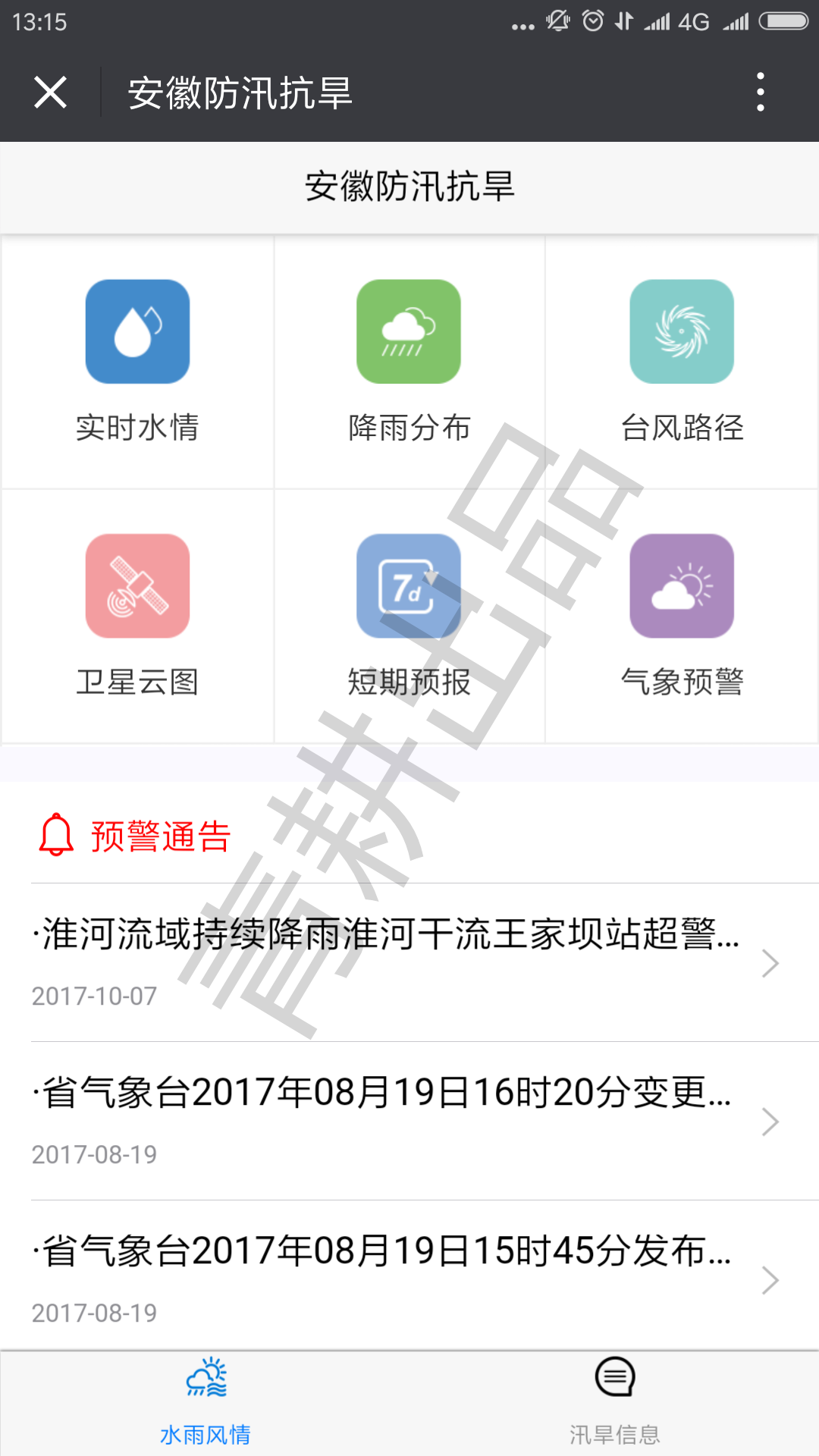
Task: Check 短期预报 short-term forecast
Action: coord(409,616)
